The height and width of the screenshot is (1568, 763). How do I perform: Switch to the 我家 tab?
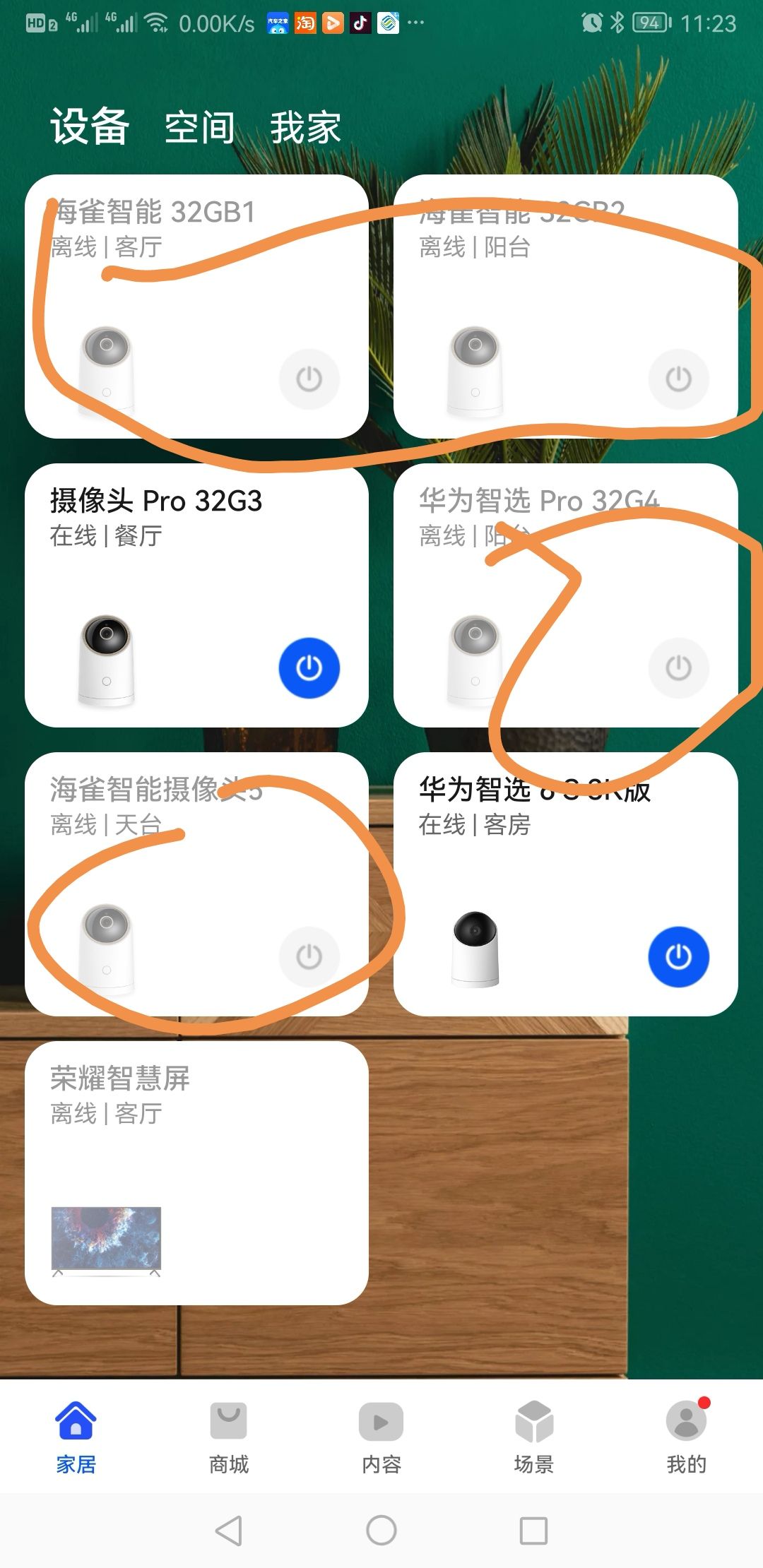click(x=305, y=128)
